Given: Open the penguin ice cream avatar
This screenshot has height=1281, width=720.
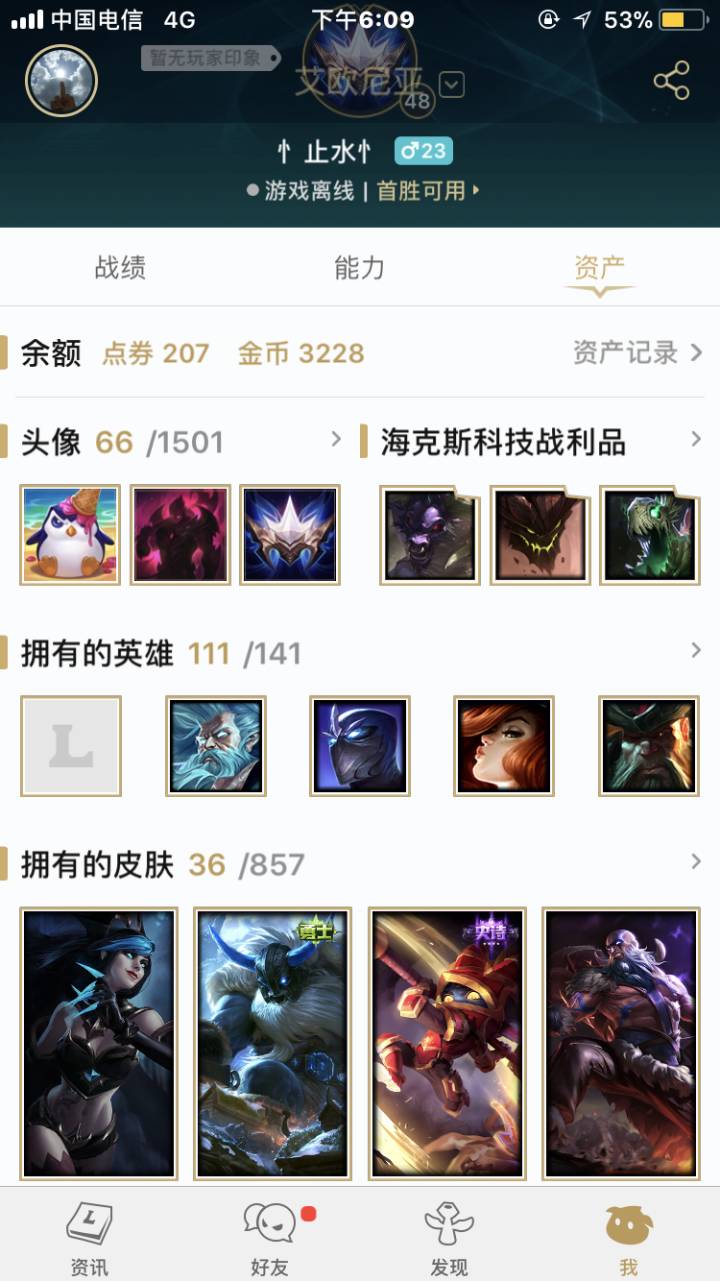Looking at the screenshot, I should pyautogui.click(x=70, y=535).
